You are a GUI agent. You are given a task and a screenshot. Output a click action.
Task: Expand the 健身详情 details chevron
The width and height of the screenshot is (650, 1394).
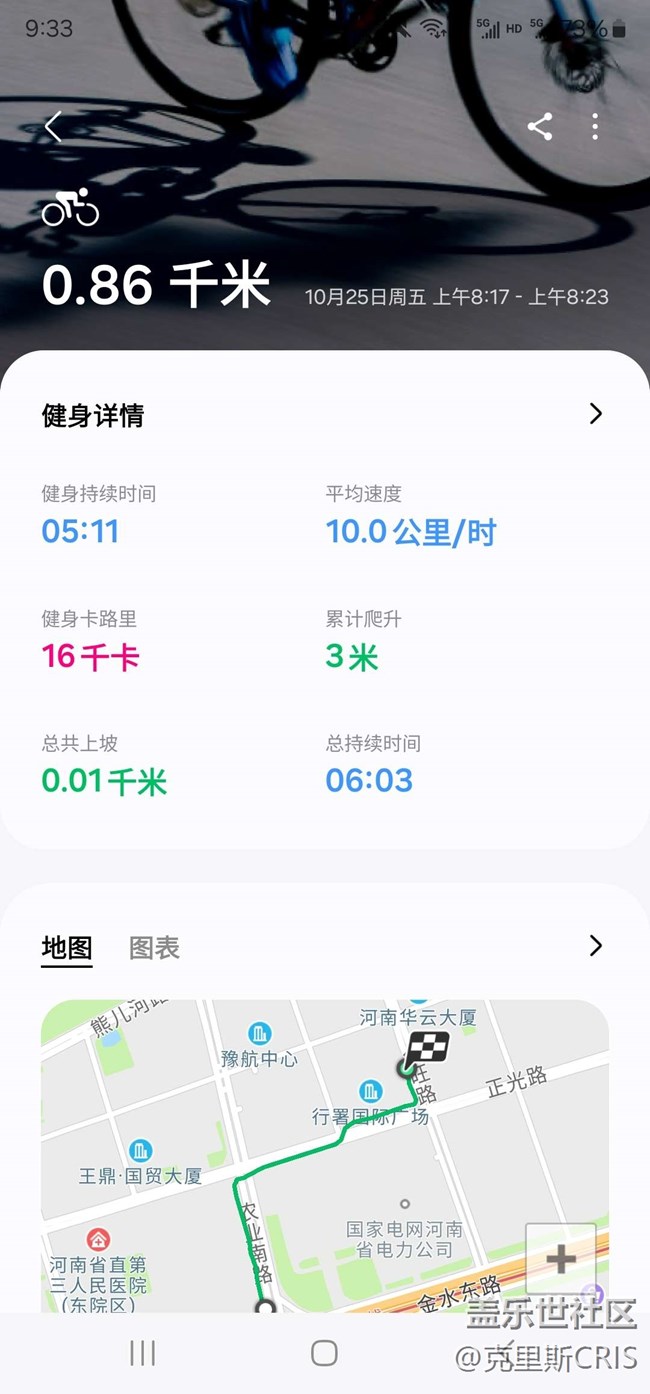click(596, 414)
